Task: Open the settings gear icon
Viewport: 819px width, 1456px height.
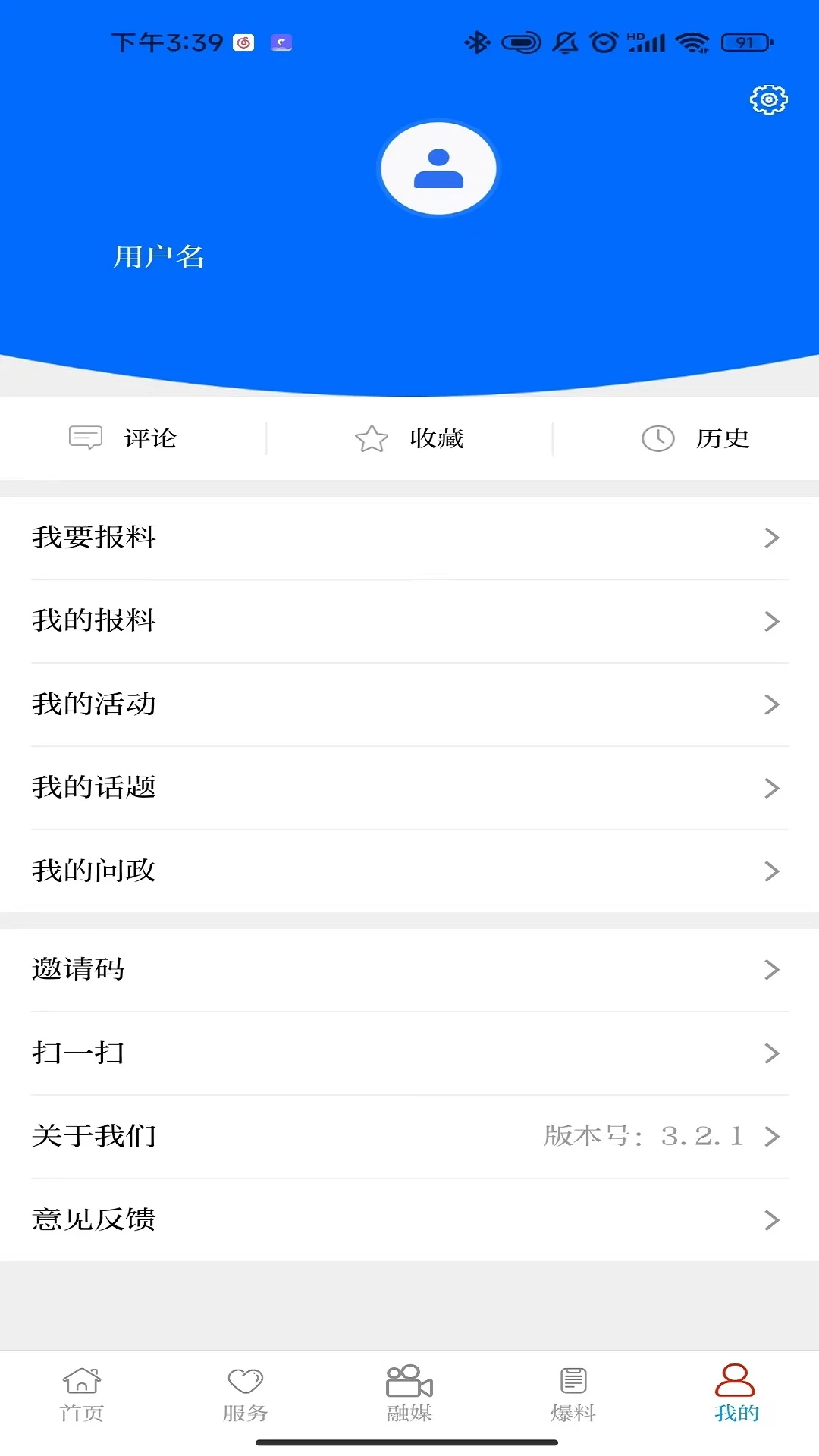Action: [x=769, y=99]
